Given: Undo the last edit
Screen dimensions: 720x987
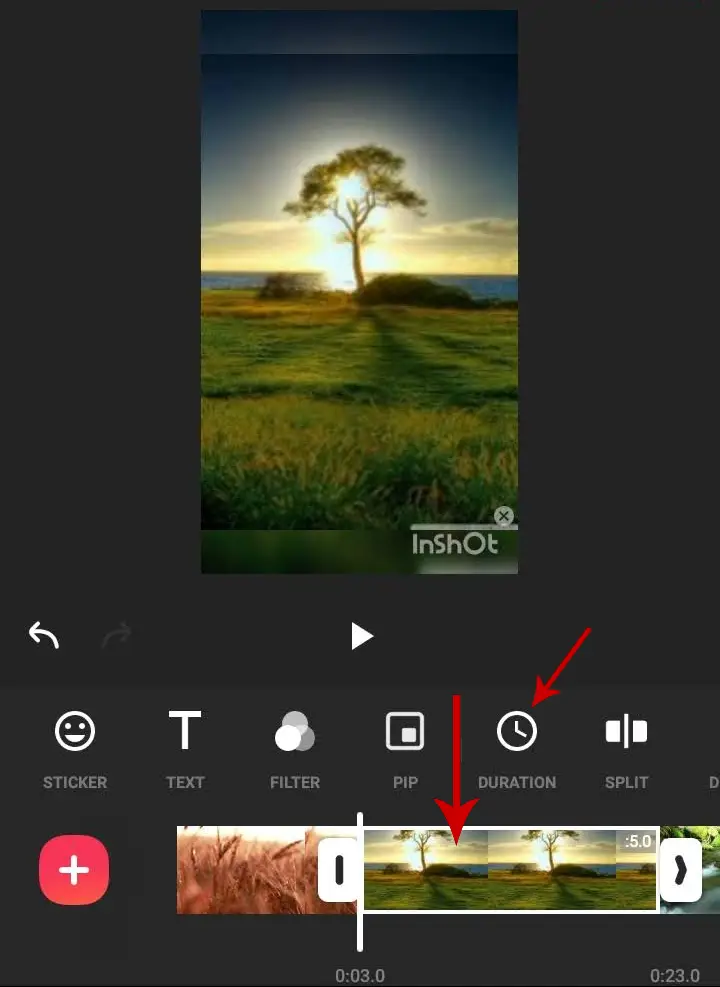Looking at the screenshot, I should (44, 635).
